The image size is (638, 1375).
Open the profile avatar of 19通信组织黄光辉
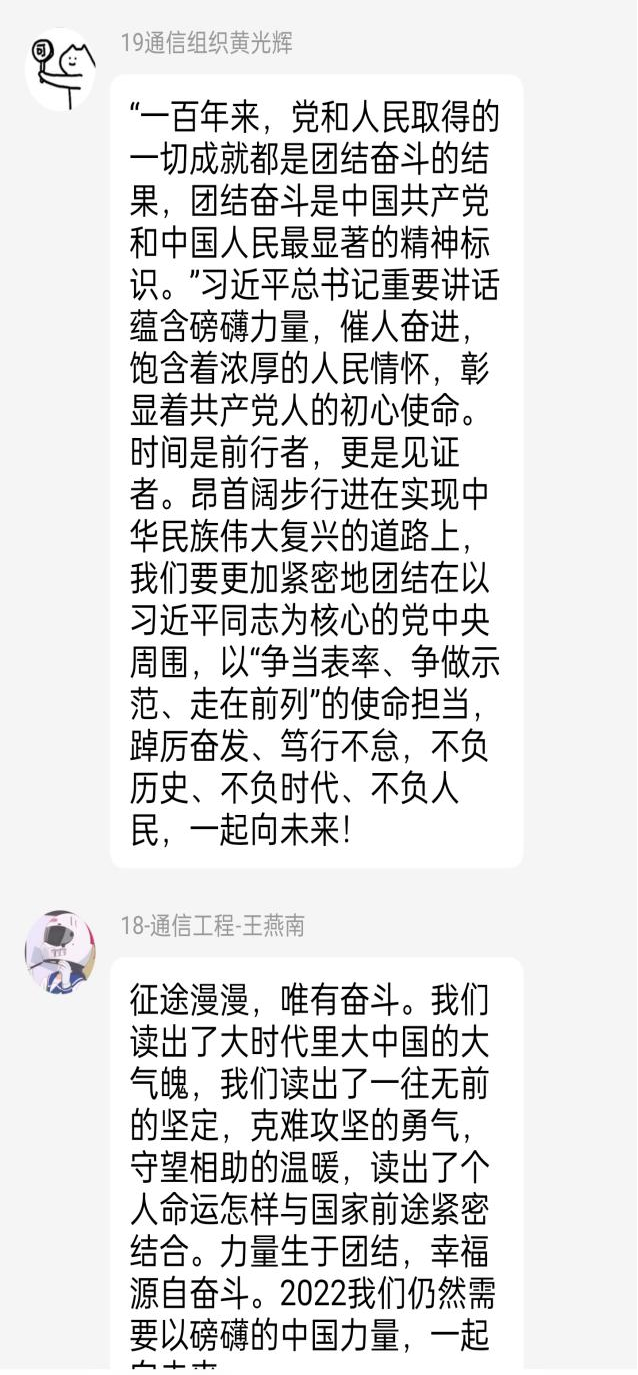60,70
